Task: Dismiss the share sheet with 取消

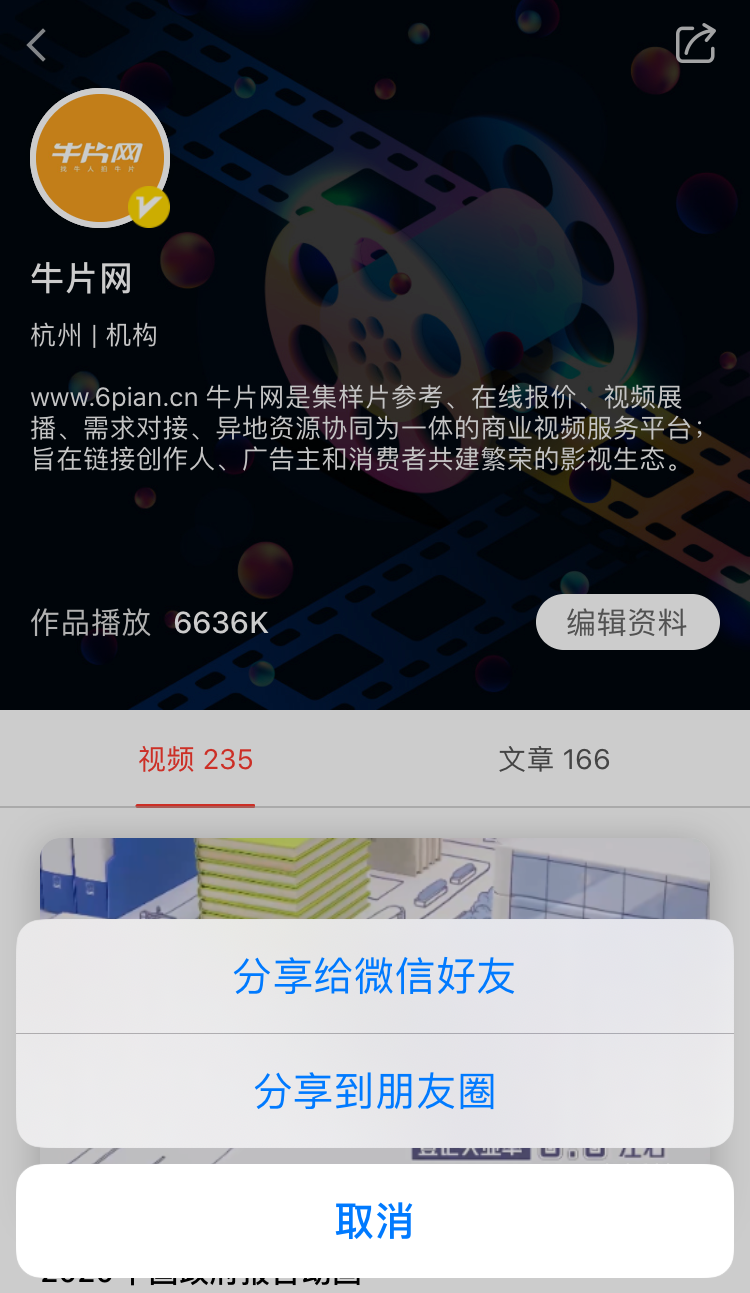Action: coord(374,1221)
